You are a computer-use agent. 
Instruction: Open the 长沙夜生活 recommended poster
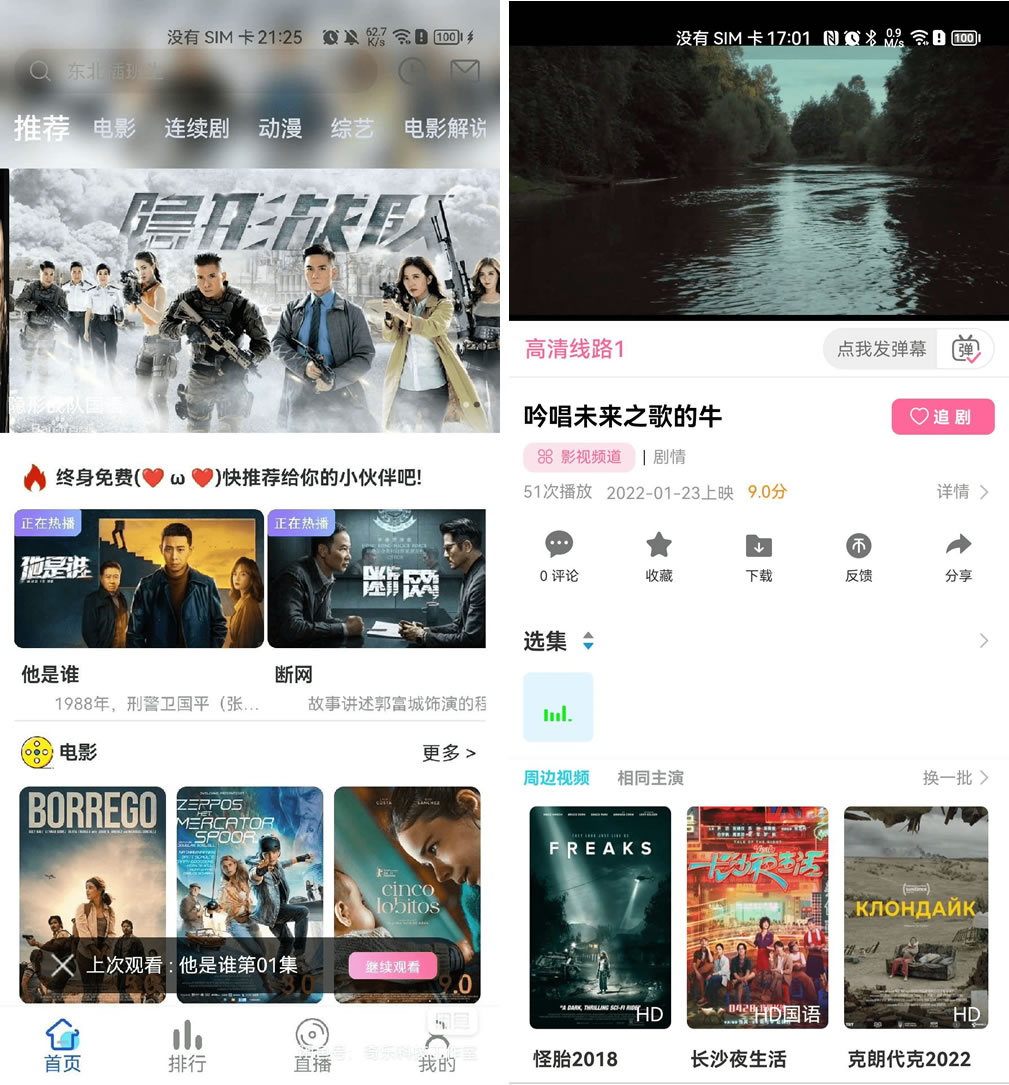pos(757,917)
